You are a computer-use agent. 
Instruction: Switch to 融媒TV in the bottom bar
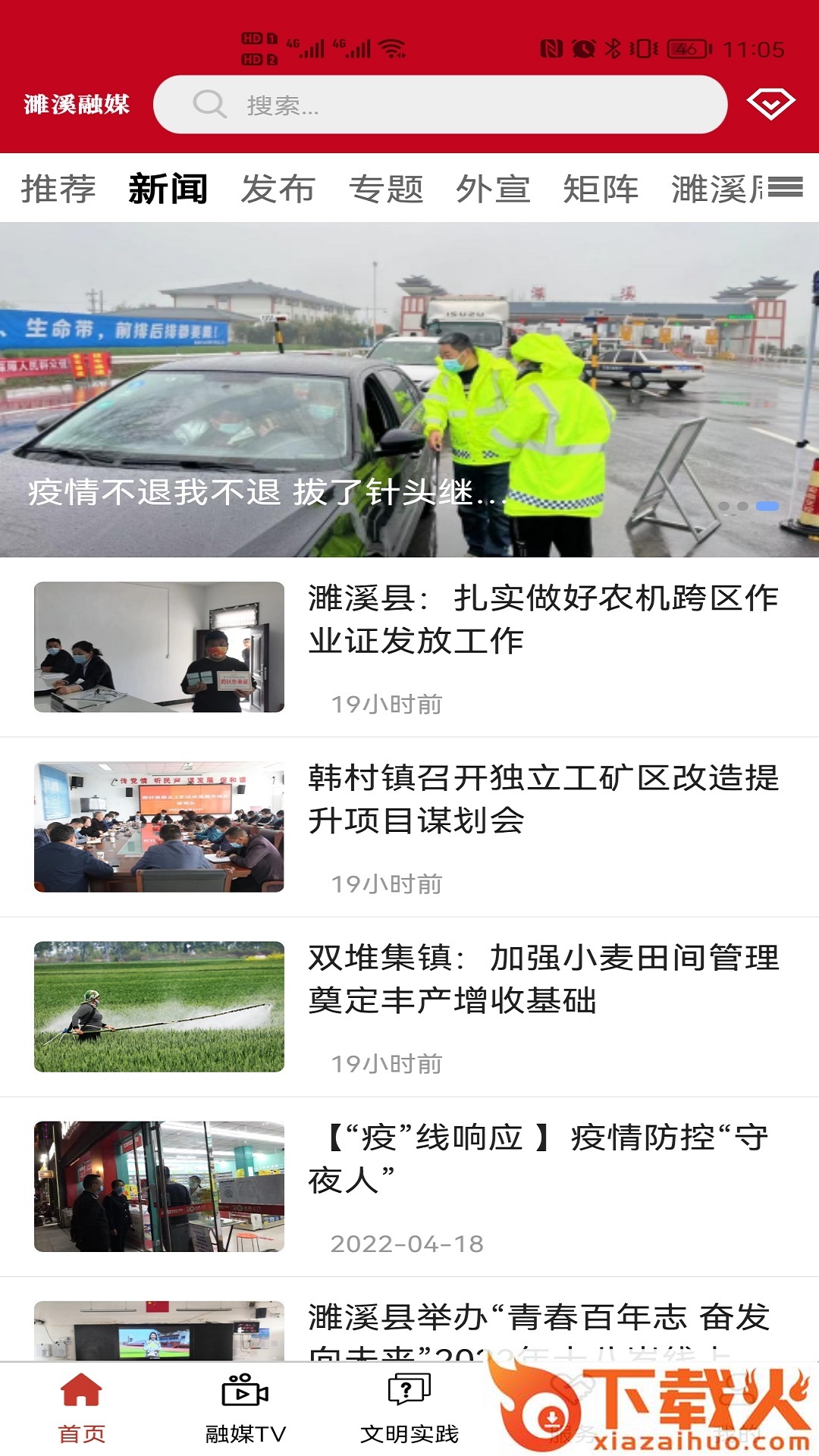point(245,1409)
